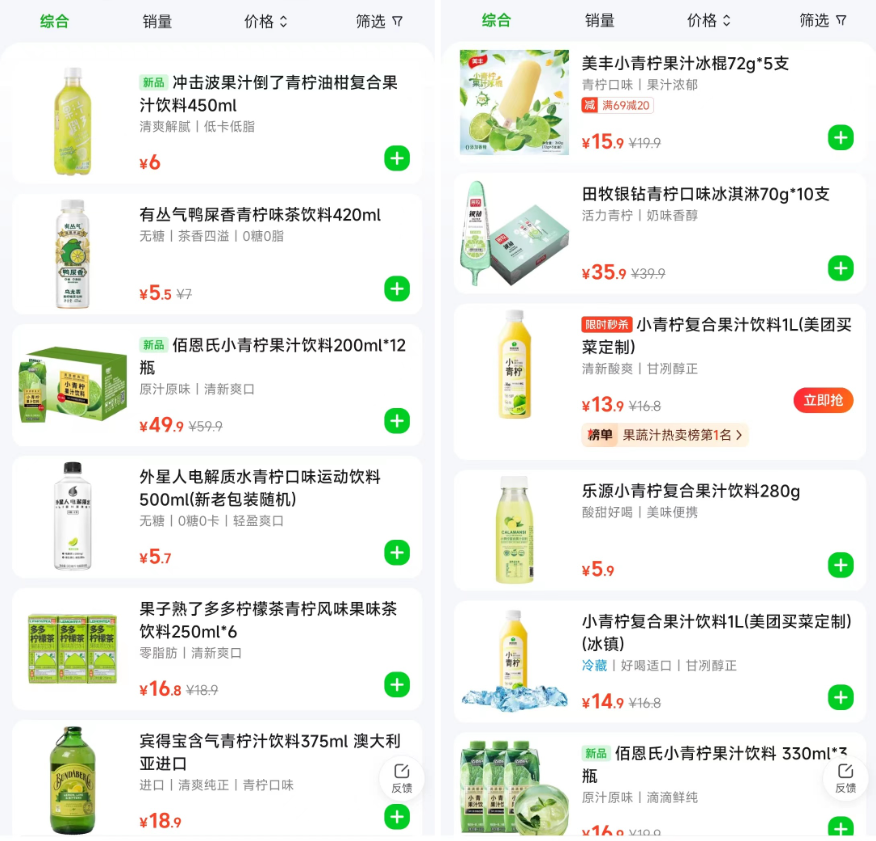Add 乐源小青柠复合果汁饮料280g to cart
The height and width of the screenshot is (841, 876).
coord(840,565)
